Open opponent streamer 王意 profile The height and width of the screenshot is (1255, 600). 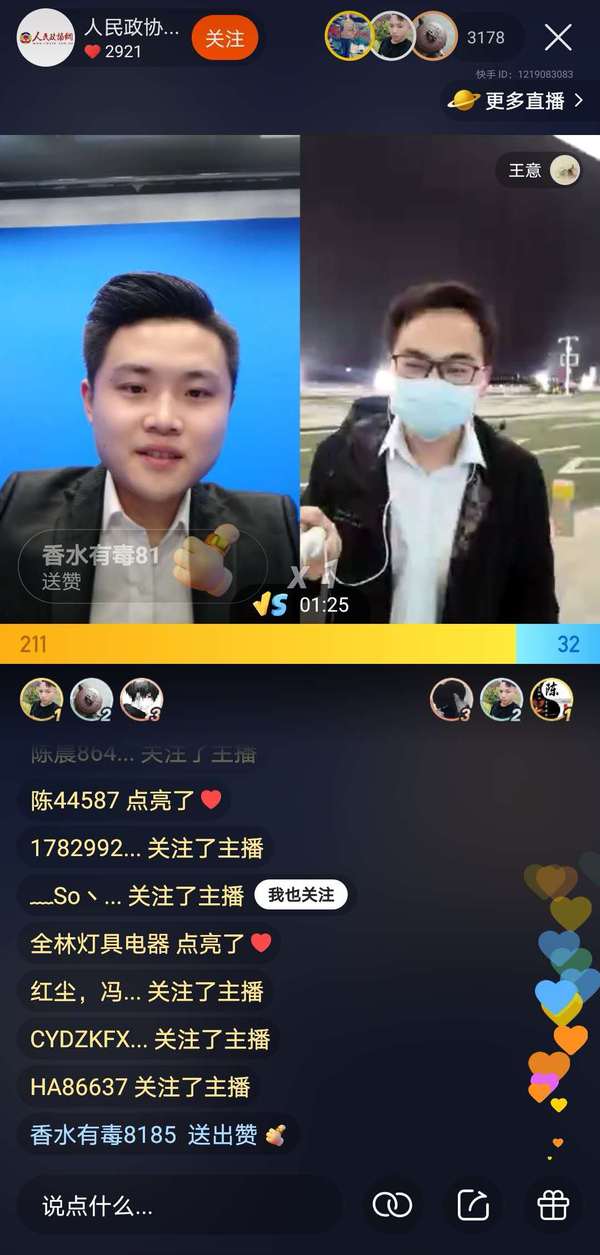pyautogui.click(x=539, y=170)
